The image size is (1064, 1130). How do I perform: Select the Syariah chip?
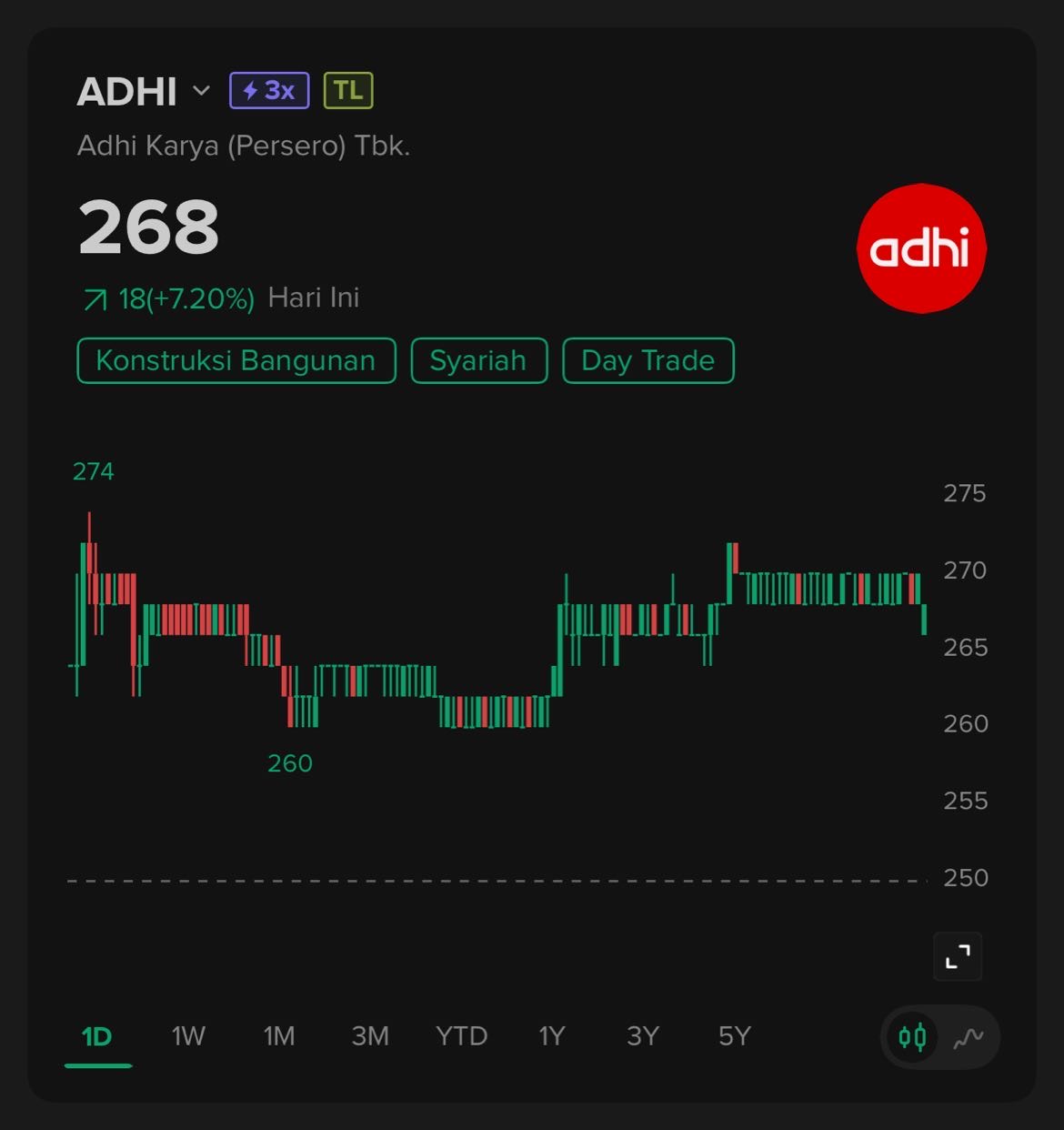point(478,361)
